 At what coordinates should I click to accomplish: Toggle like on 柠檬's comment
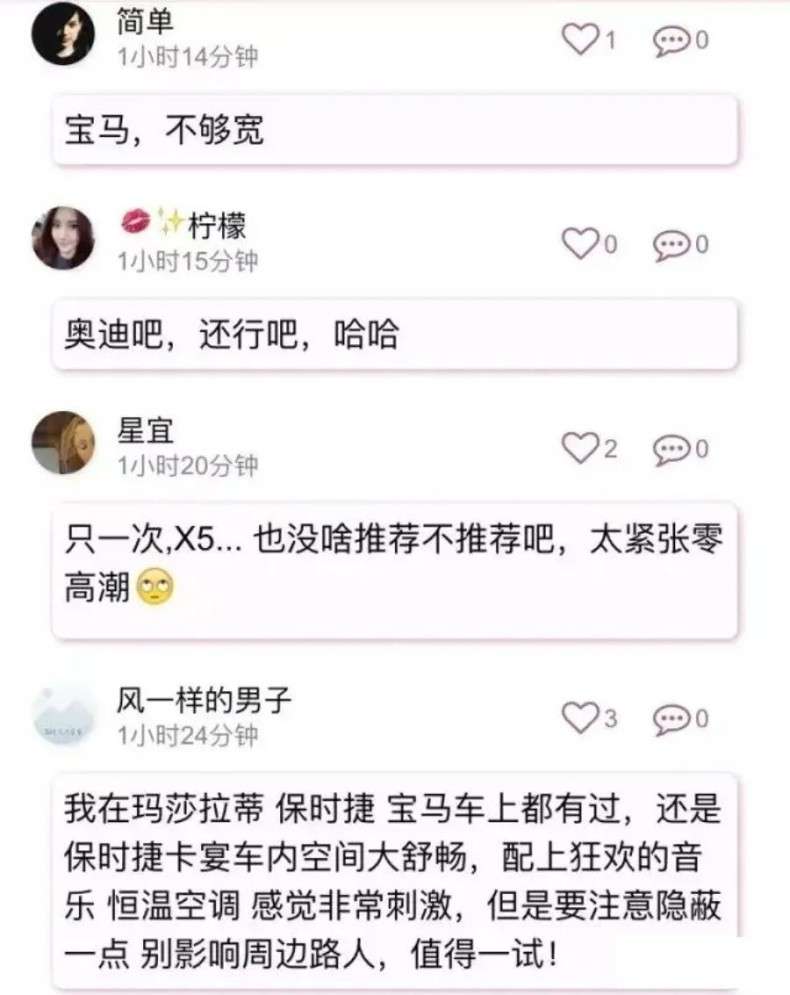click(578, 242)
